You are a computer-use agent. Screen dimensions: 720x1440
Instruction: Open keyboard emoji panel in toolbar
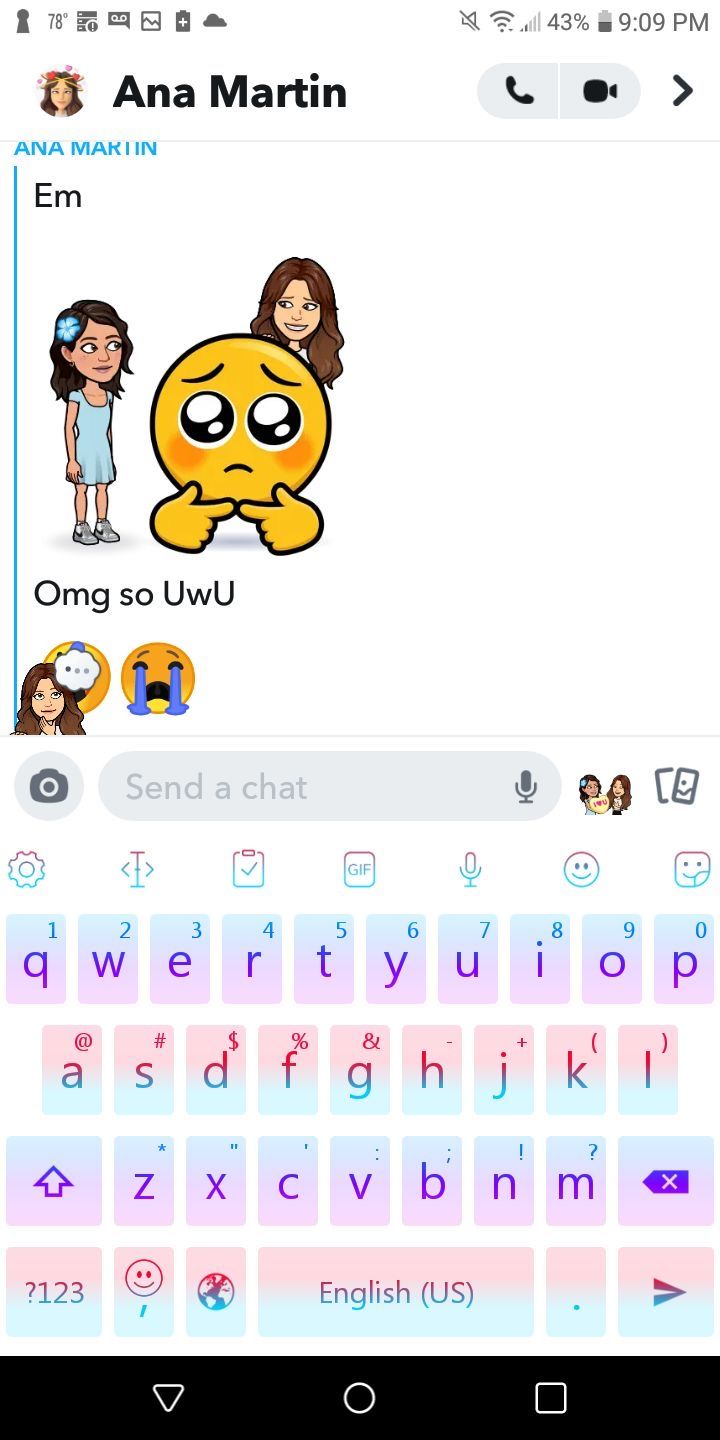pyautogui.click(x=581, y=869)
